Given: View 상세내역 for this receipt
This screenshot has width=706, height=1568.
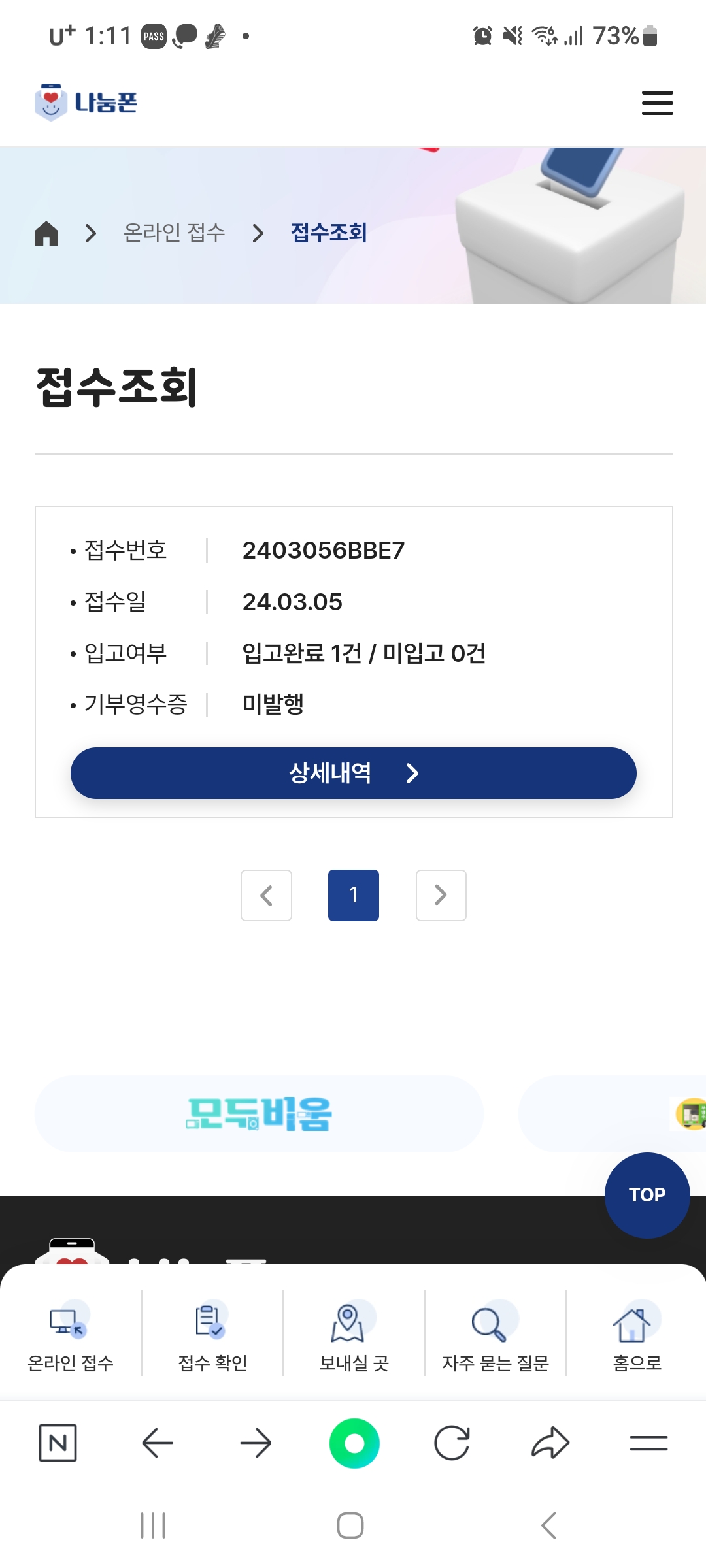Looking at the screenshot, I should 353,773.
